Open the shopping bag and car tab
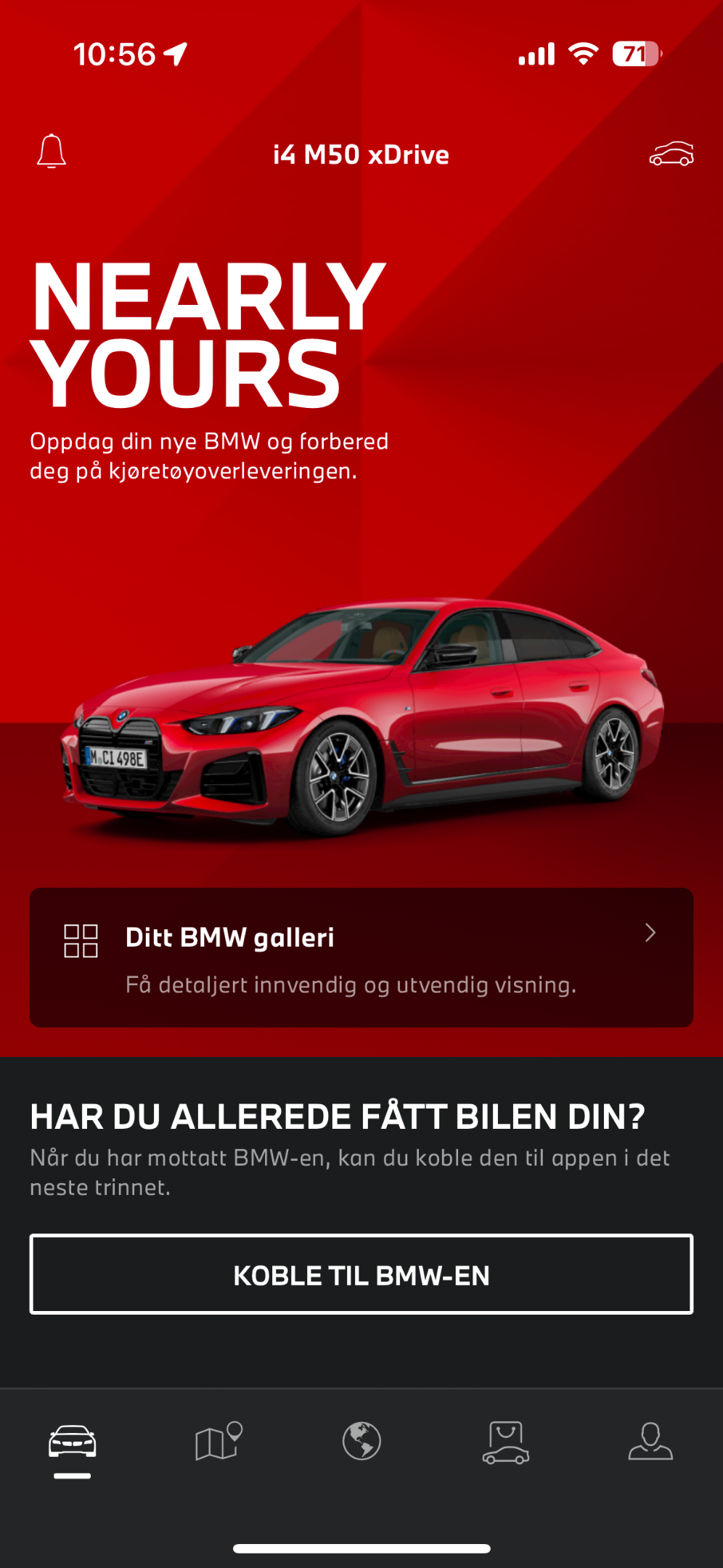 pyautogui.click(x=506, y=1442)
